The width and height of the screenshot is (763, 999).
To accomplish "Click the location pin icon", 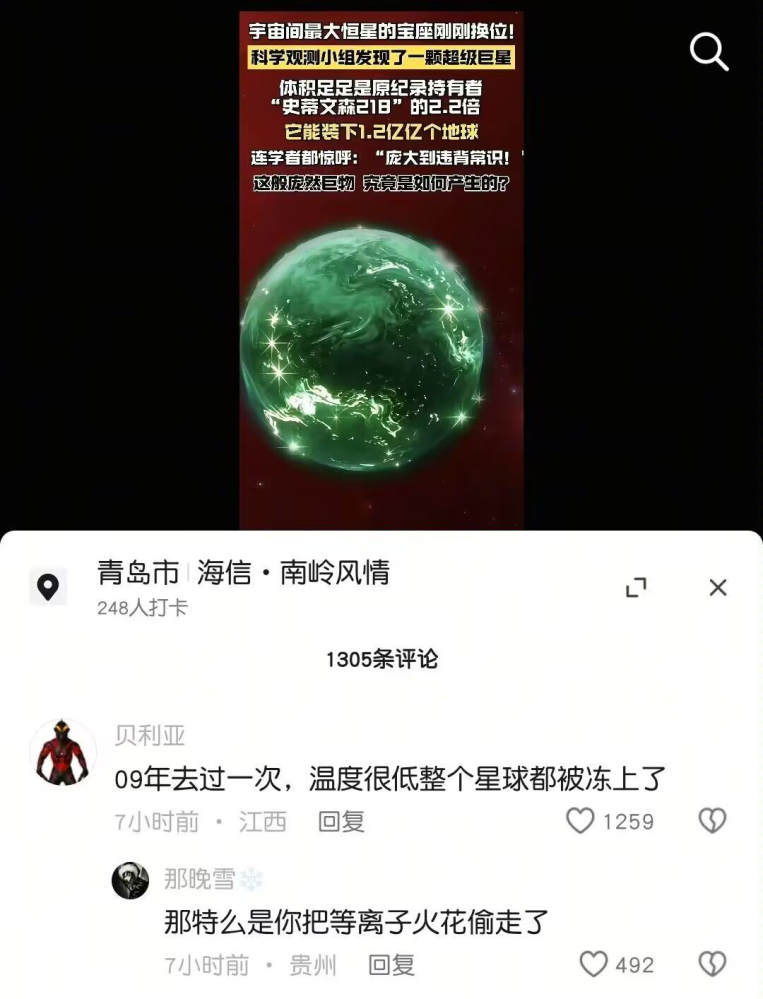I will click(49, 588).
